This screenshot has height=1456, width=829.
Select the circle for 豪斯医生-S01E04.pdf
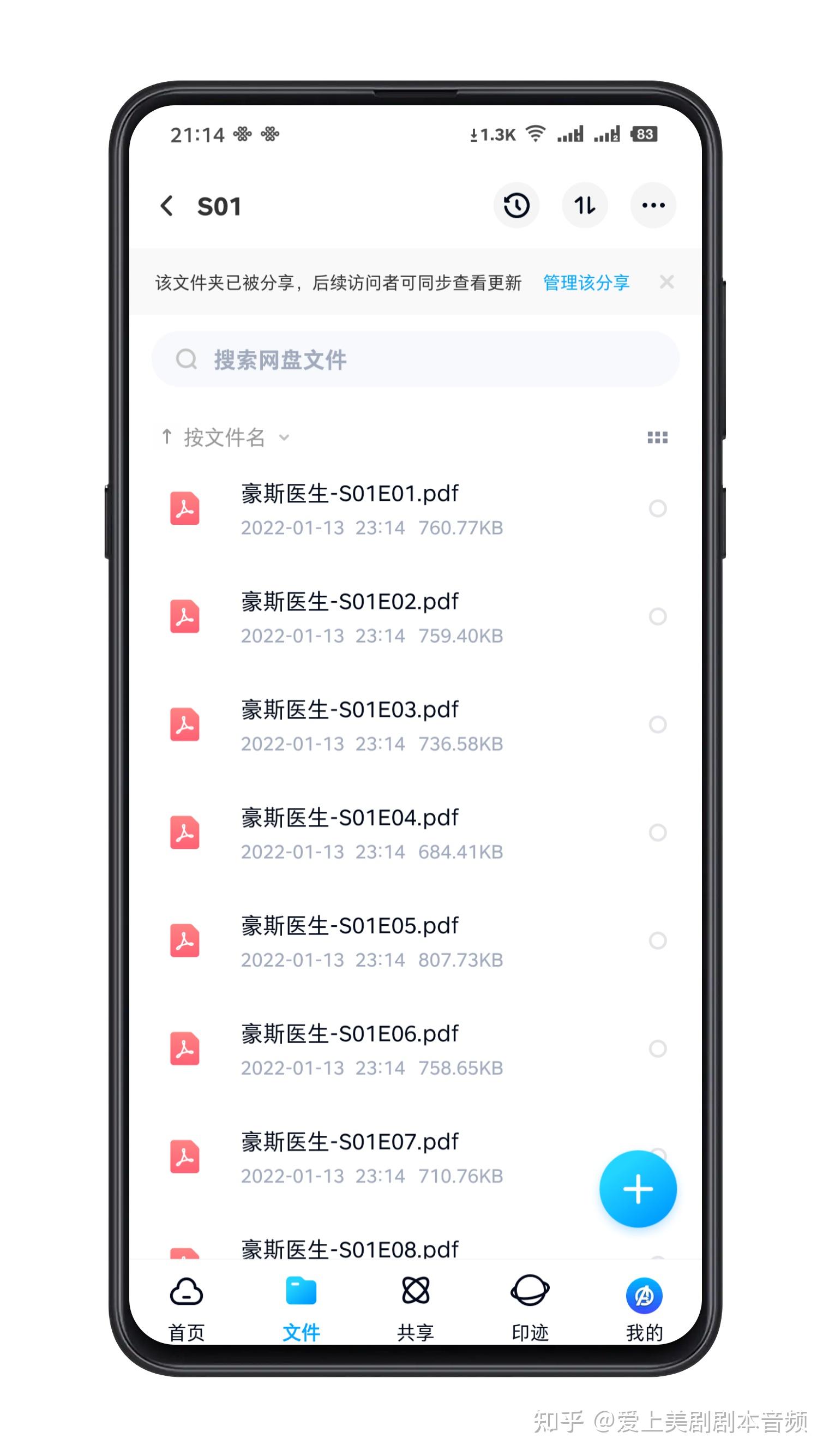657,832
